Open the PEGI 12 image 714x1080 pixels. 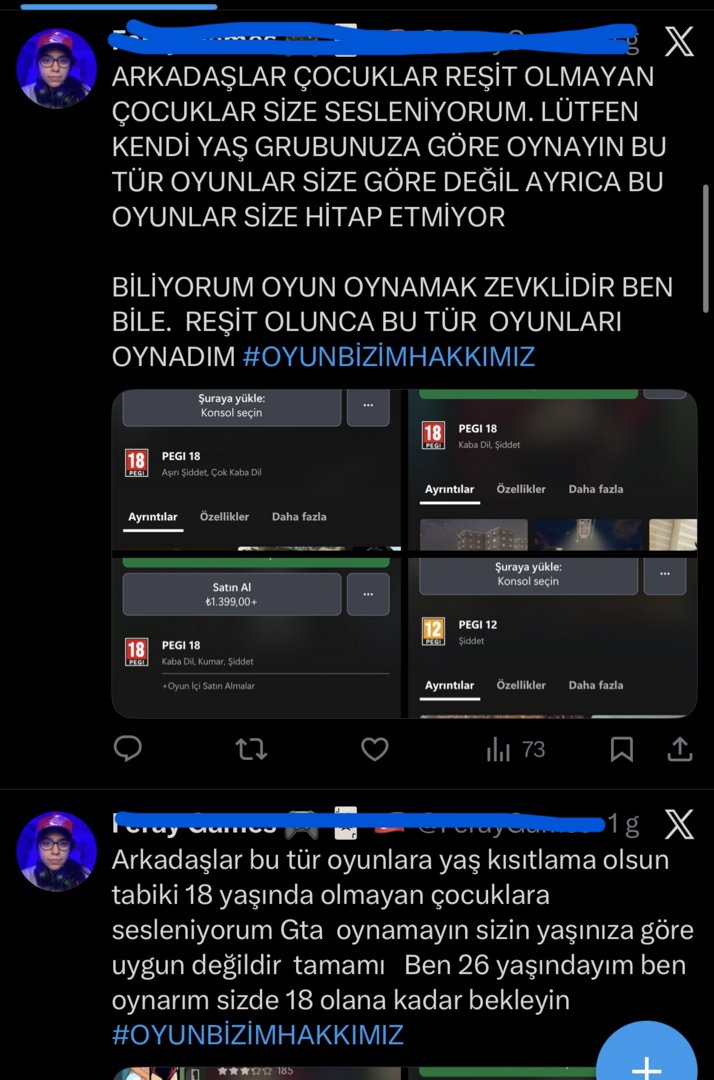(x=553, y=636)
